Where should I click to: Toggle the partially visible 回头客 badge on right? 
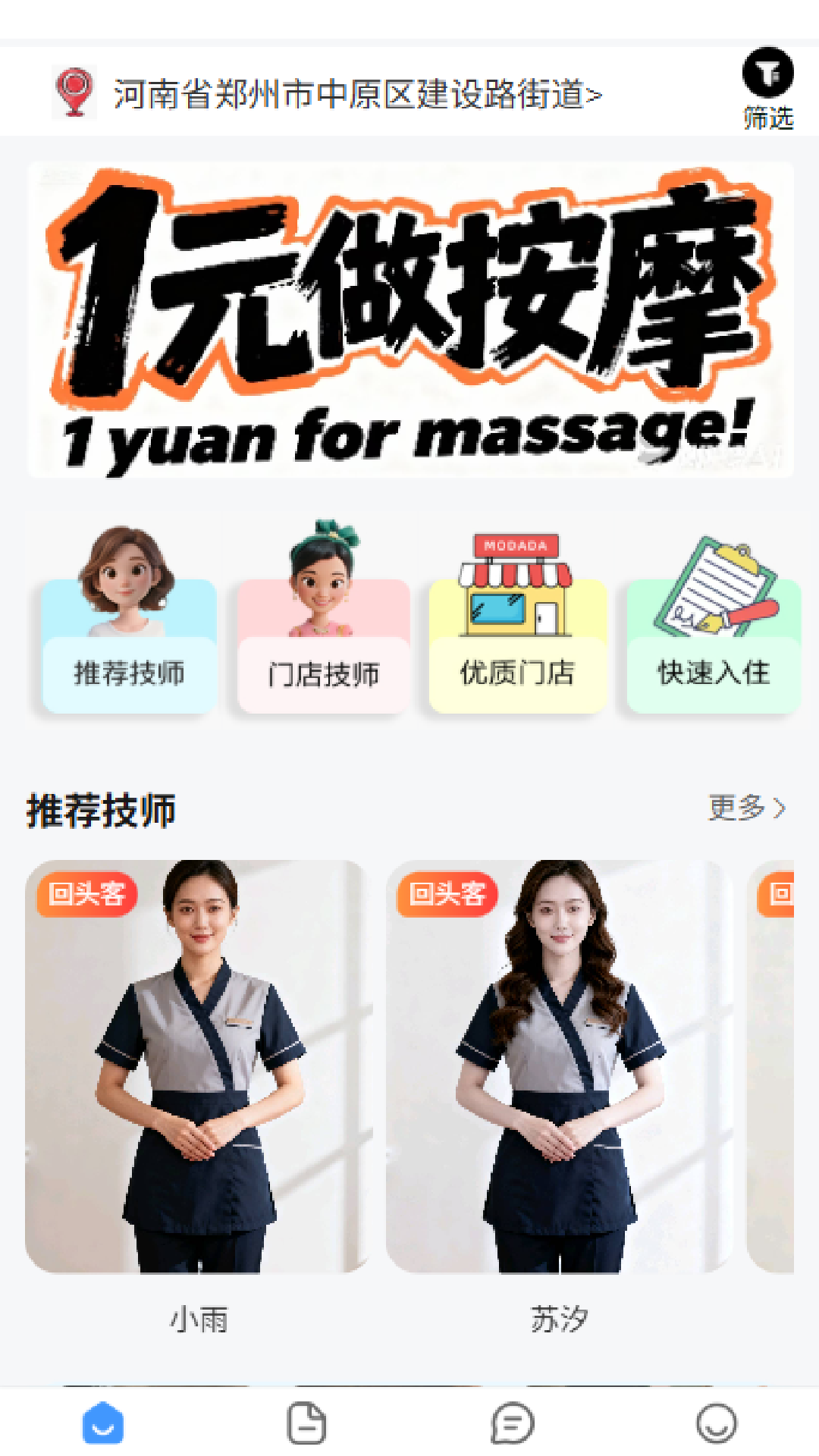click(x=785, y=894)
